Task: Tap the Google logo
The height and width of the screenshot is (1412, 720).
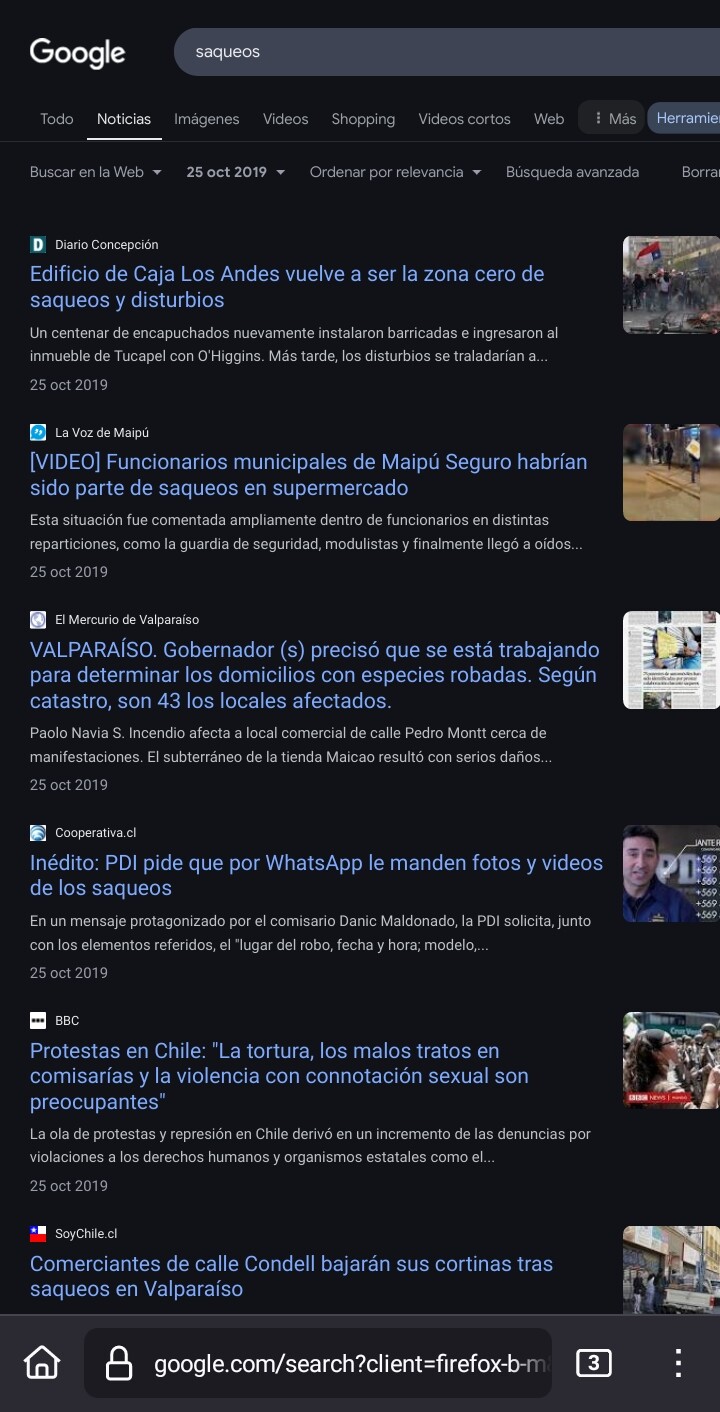Action: [x=78, y=52]
